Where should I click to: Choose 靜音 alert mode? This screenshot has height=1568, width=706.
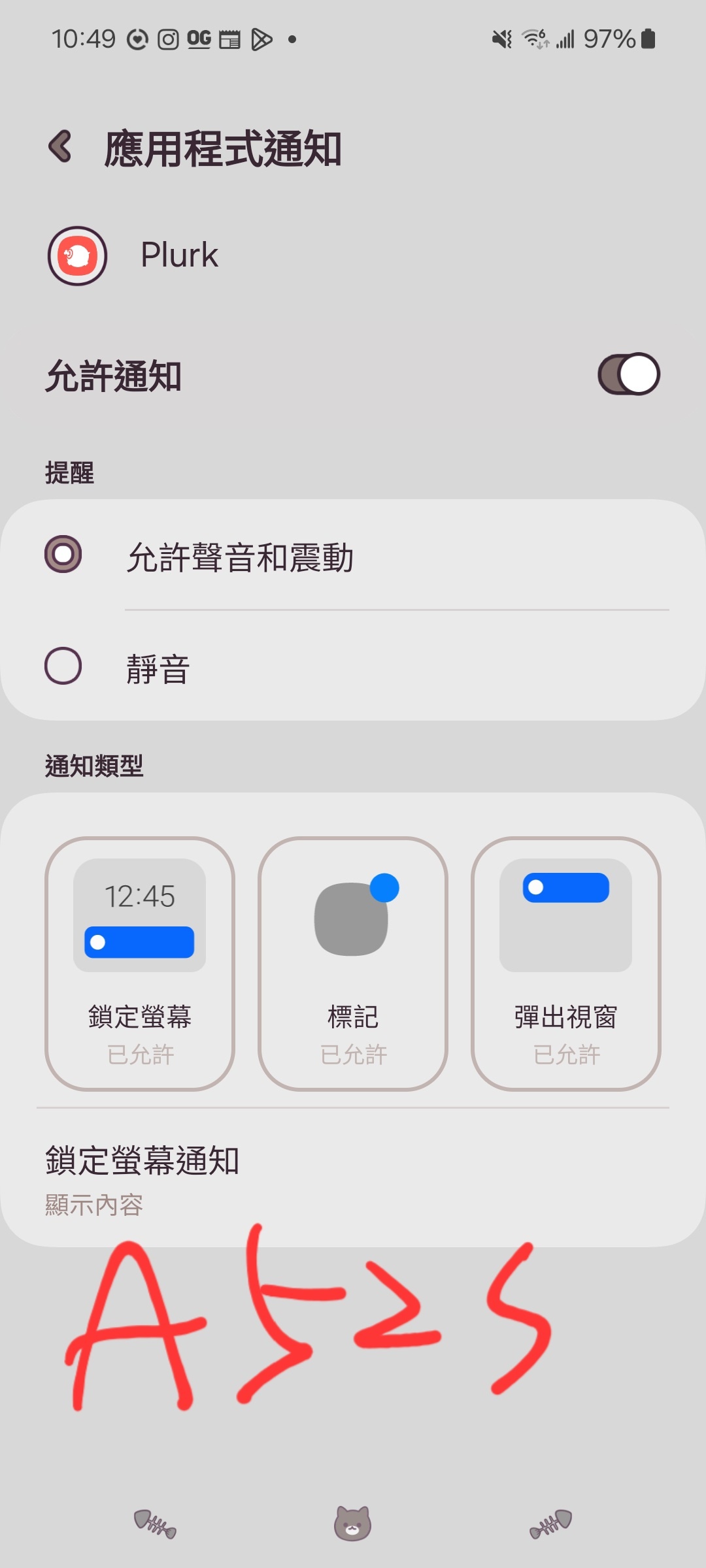click(353, 666)
